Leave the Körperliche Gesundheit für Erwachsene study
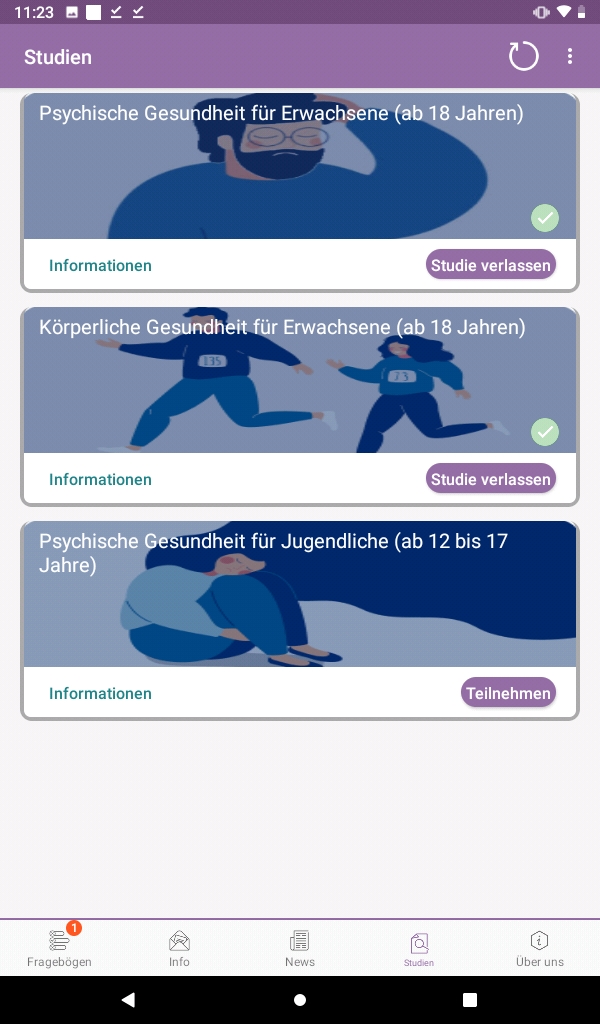Screen dimensions: 600x1024 (x=491, y=479)
